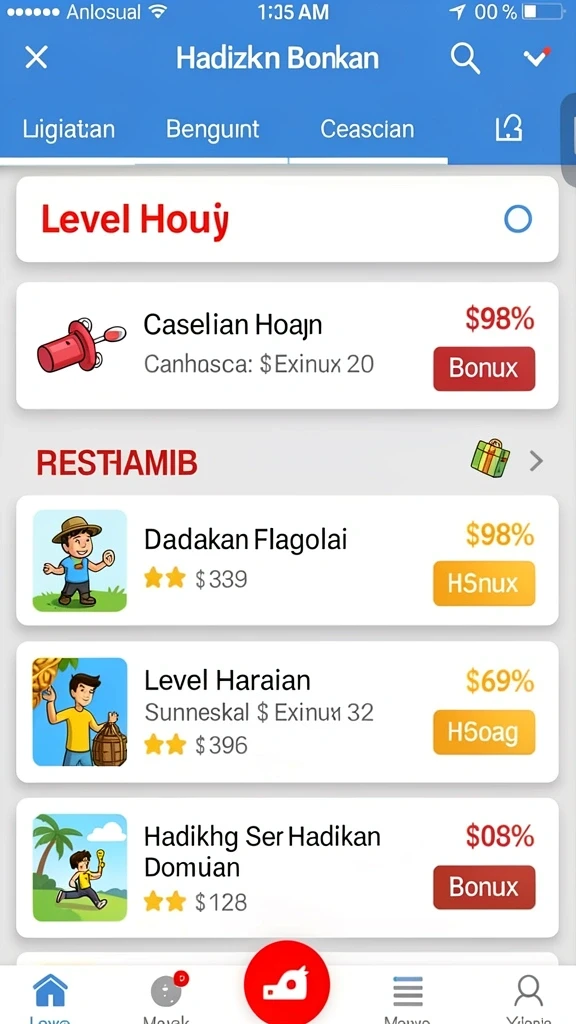
Task: Select the Level Houy radio circle
Action: click(518, 219)
